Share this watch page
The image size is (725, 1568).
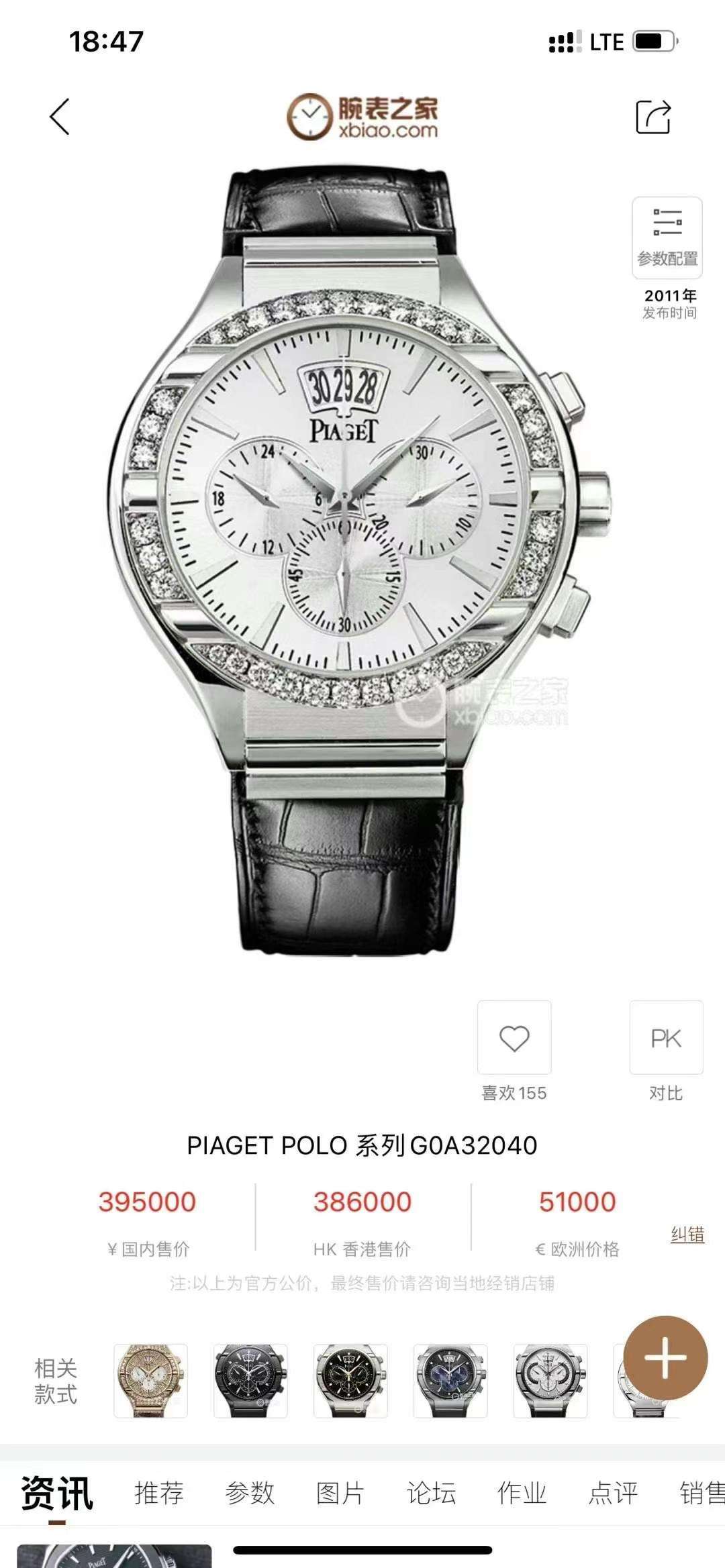point(652,117)
